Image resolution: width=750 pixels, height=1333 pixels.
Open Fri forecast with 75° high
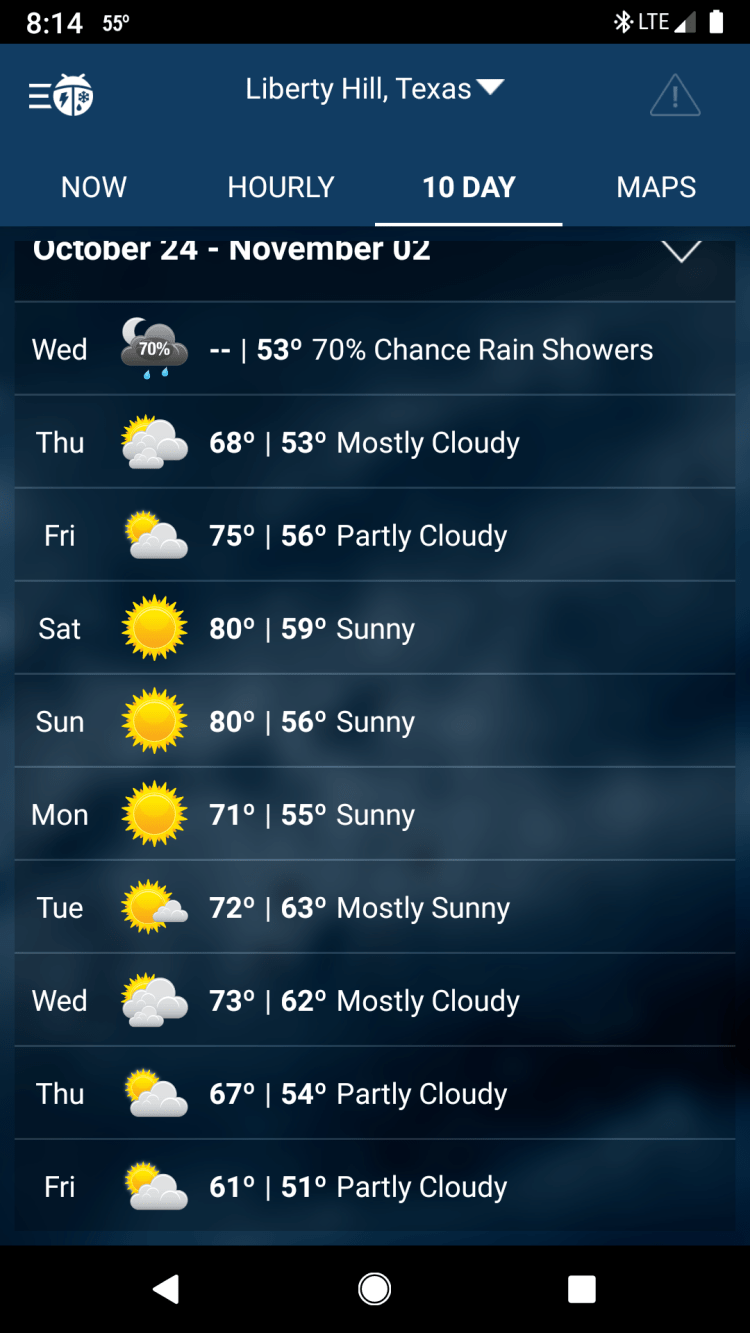click(375, 535)
